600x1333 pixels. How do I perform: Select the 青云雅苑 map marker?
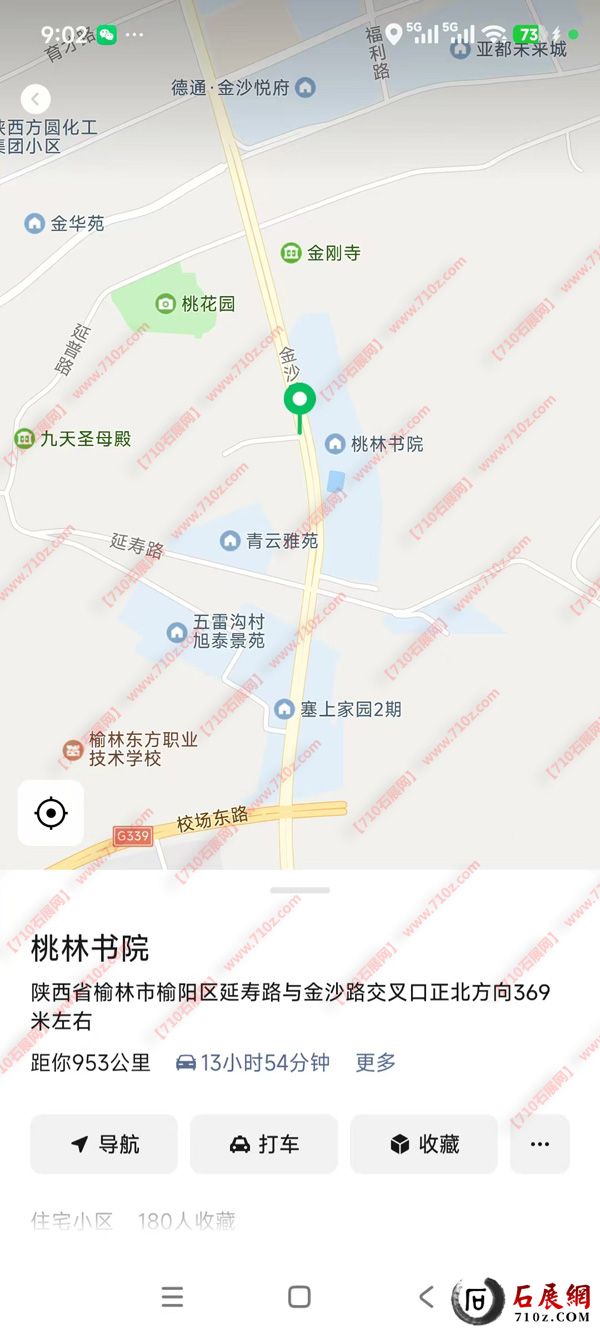(x=230, y=541)
